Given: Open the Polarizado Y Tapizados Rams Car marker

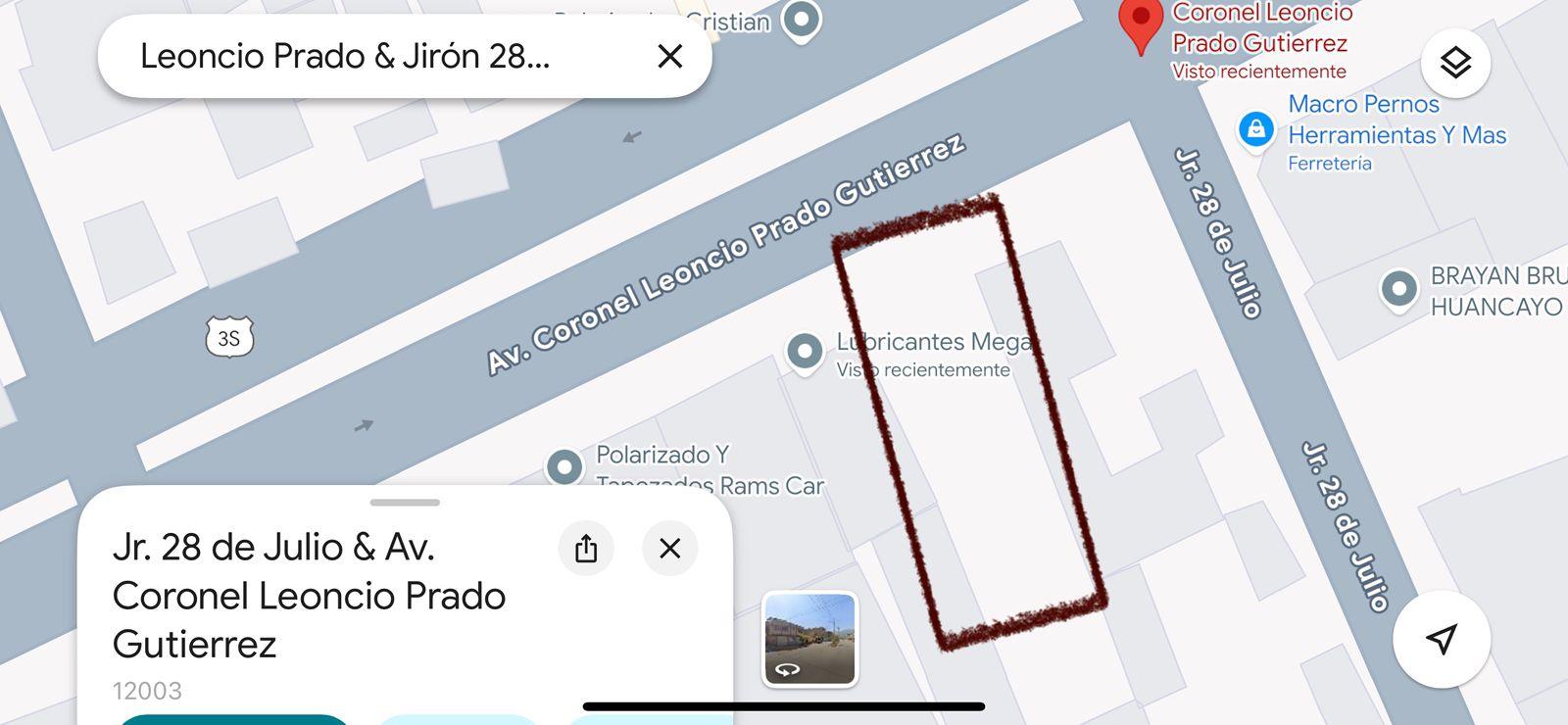Looking at the screenshot, I should point(564,466).
